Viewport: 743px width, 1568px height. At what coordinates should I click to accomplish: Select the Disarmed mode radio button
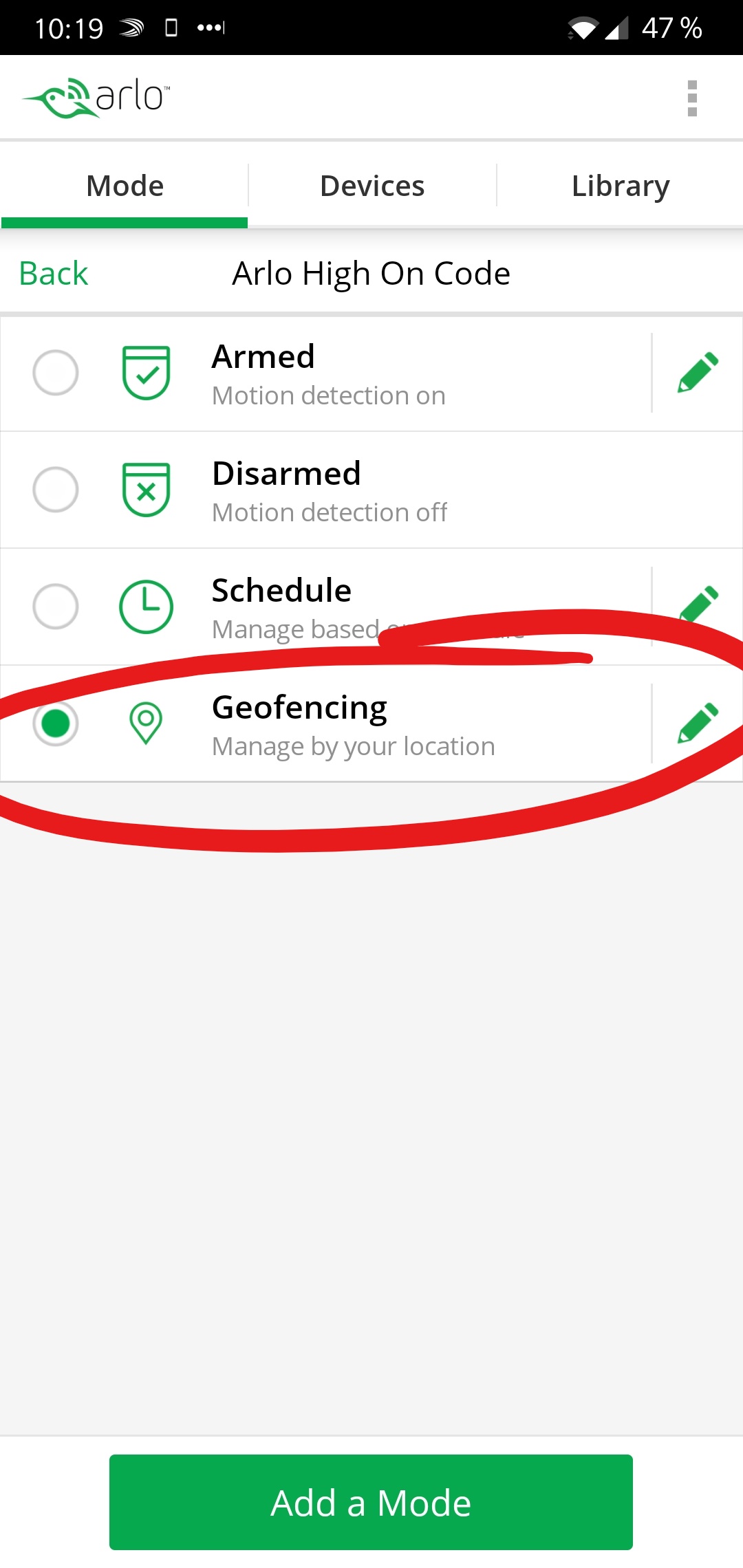(x=56, y=489)
